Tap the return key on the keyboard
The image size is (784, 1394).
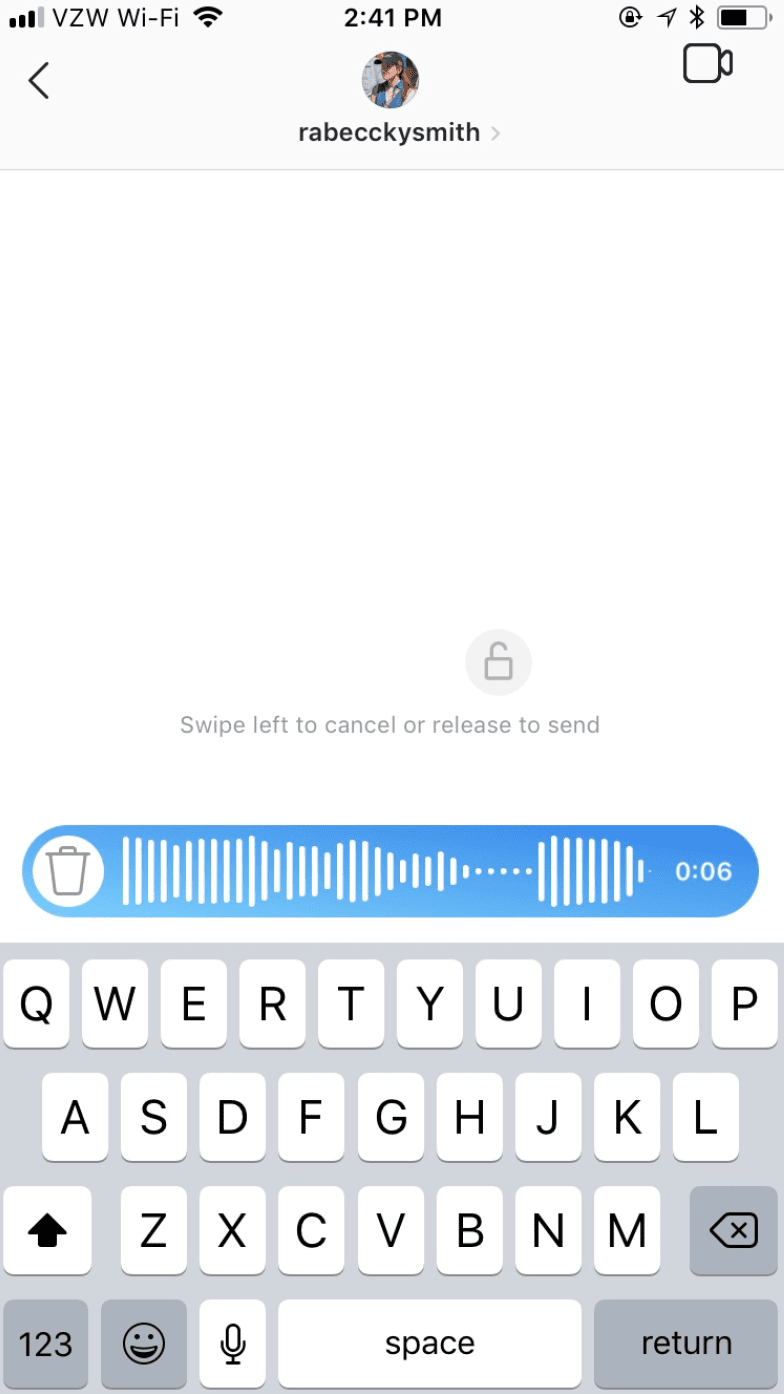(x=686, y=1343)
